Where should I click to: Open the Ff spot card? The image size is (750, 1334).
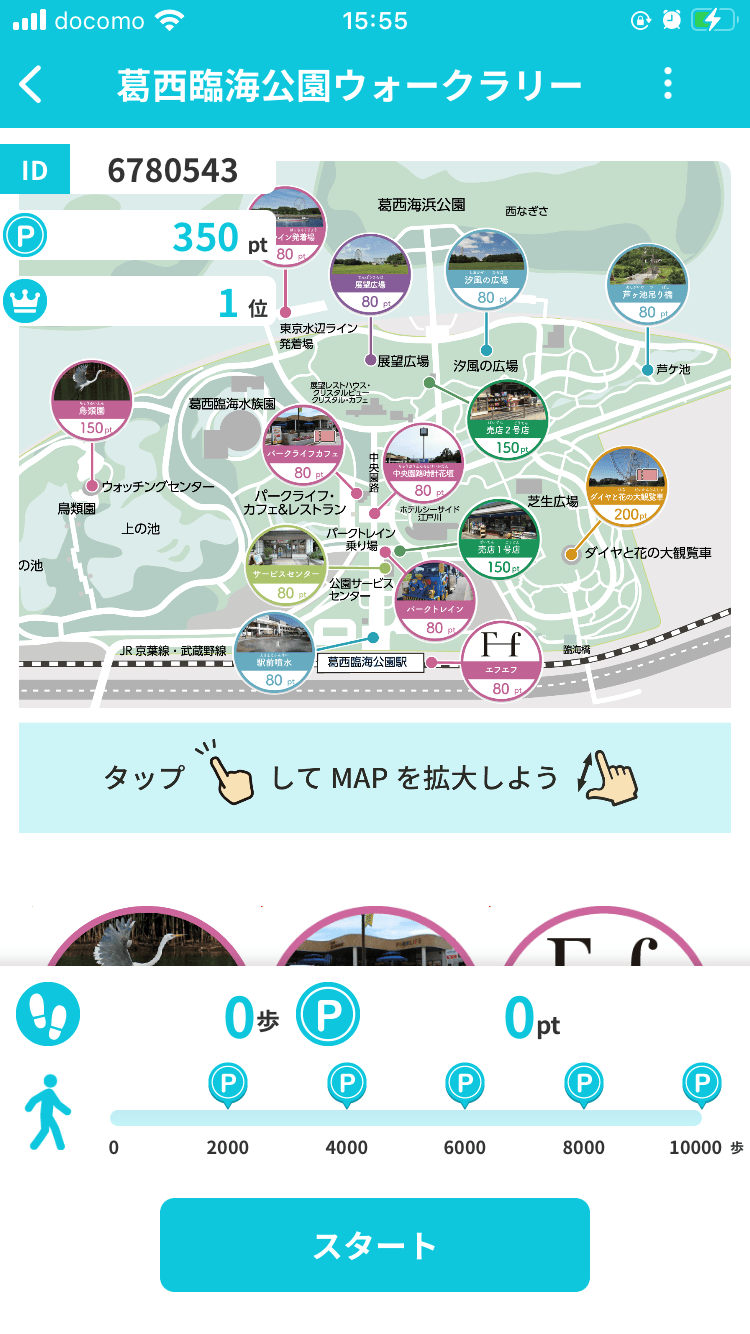click(x=600, y=940)
